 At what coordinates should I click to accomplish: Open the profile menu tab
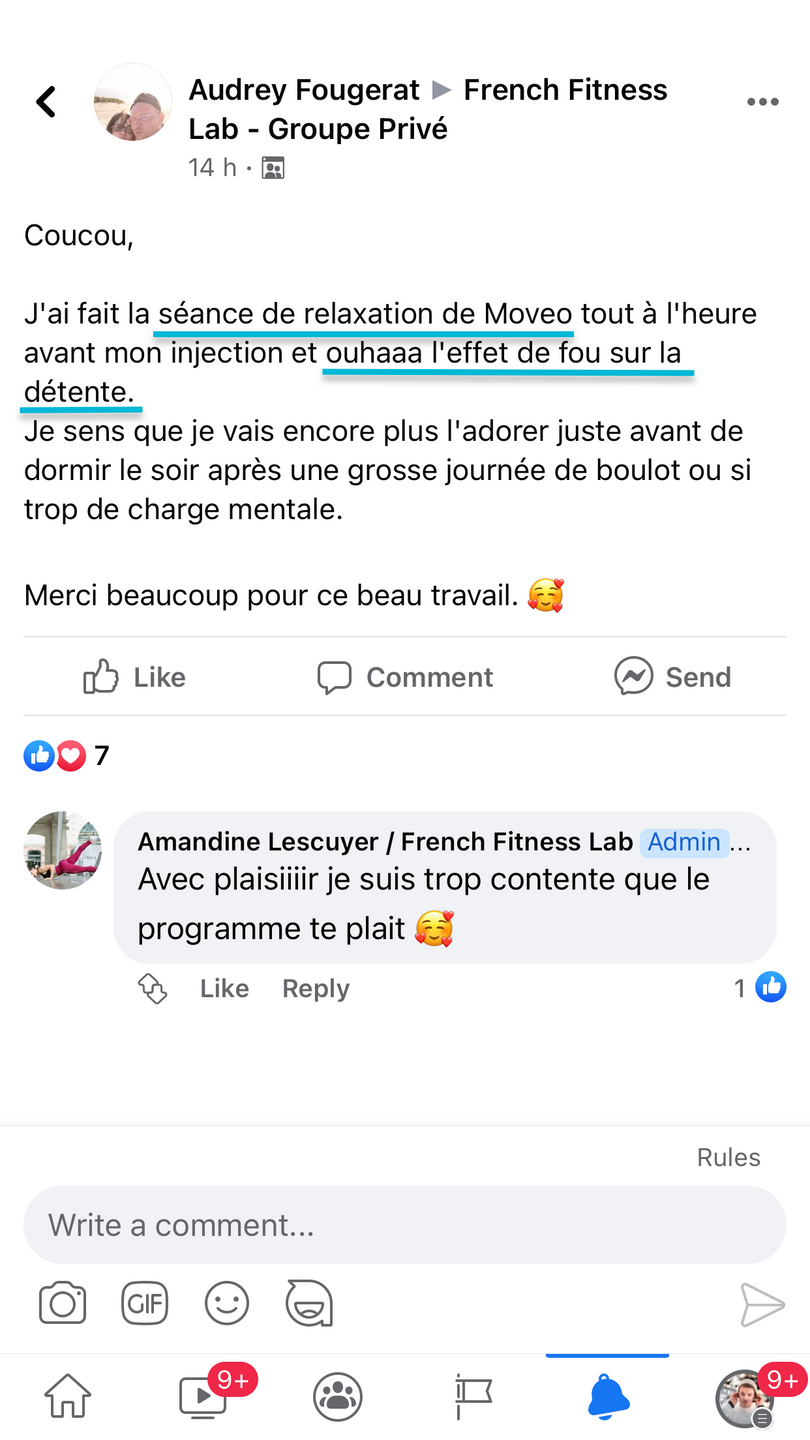click(x=744, y=1397)
